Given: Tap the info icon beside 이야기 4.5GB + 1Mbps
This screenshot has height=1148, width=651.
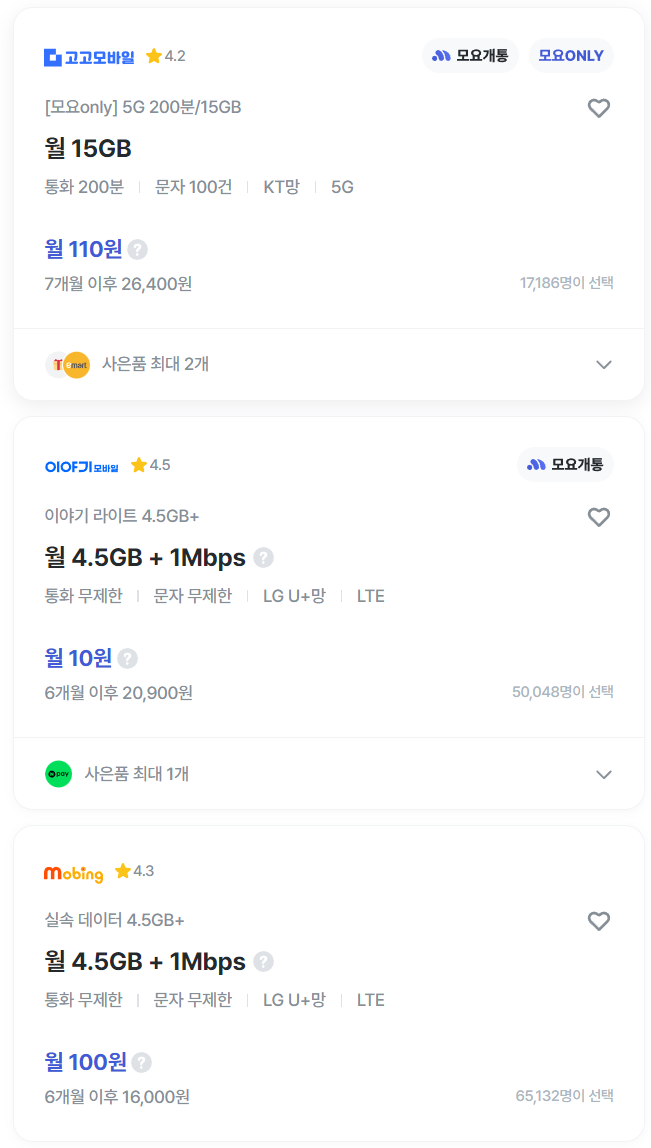Looking at the screenshot, I should tap(263, 558).
